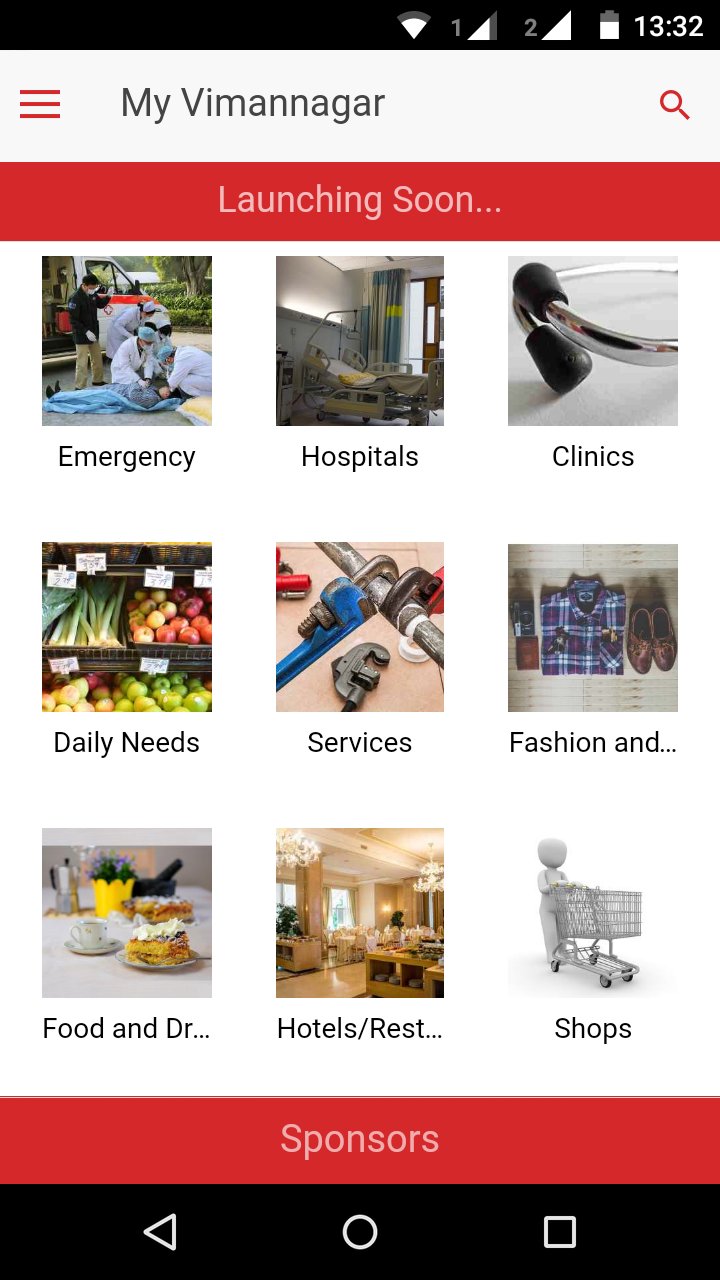Image resolution: width=720 pixels, height=1280 pixels.
Task: Open the Sponsors section
Action: [x=360, y=1139]
